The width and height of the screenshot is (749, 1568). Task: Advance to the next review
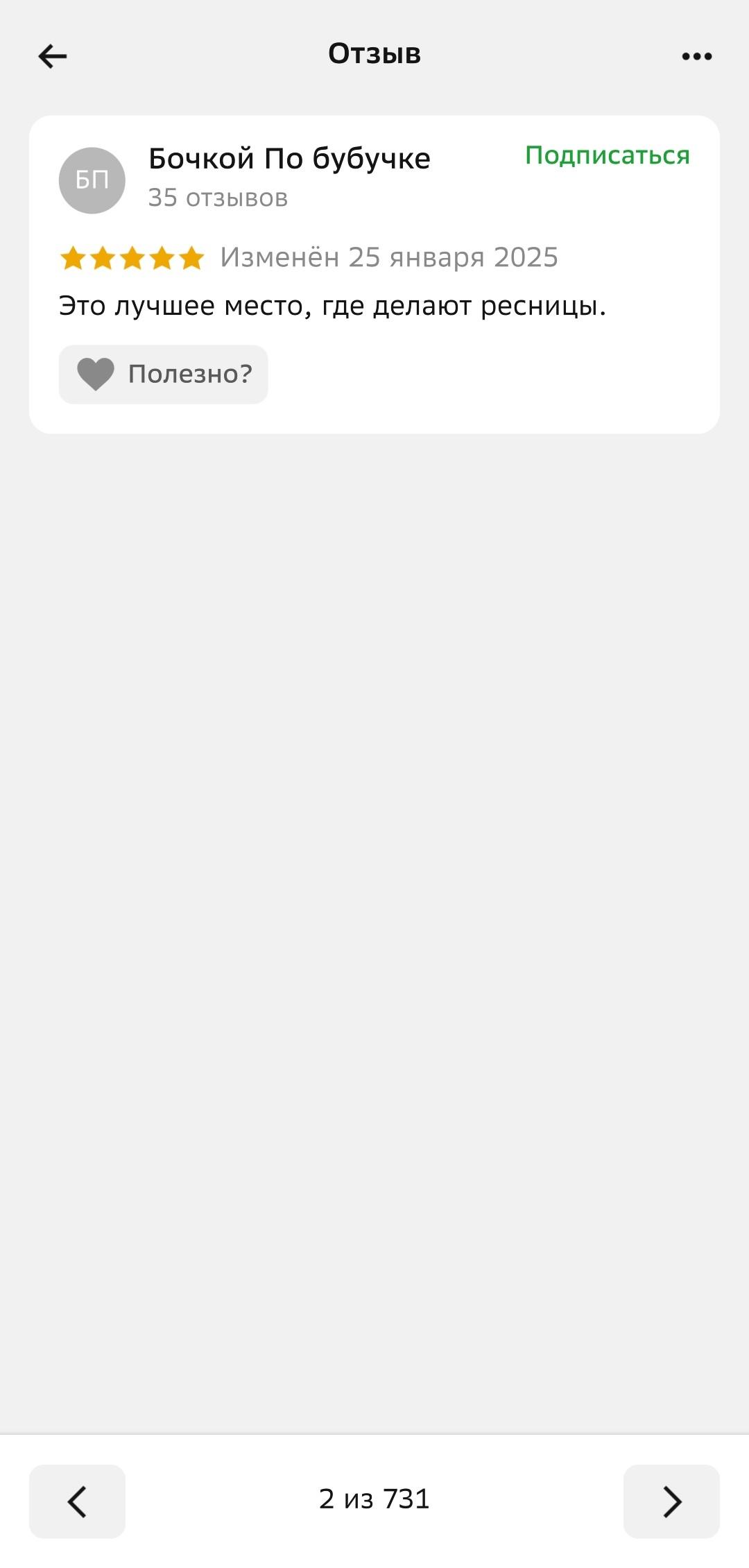pos(671,1501)
